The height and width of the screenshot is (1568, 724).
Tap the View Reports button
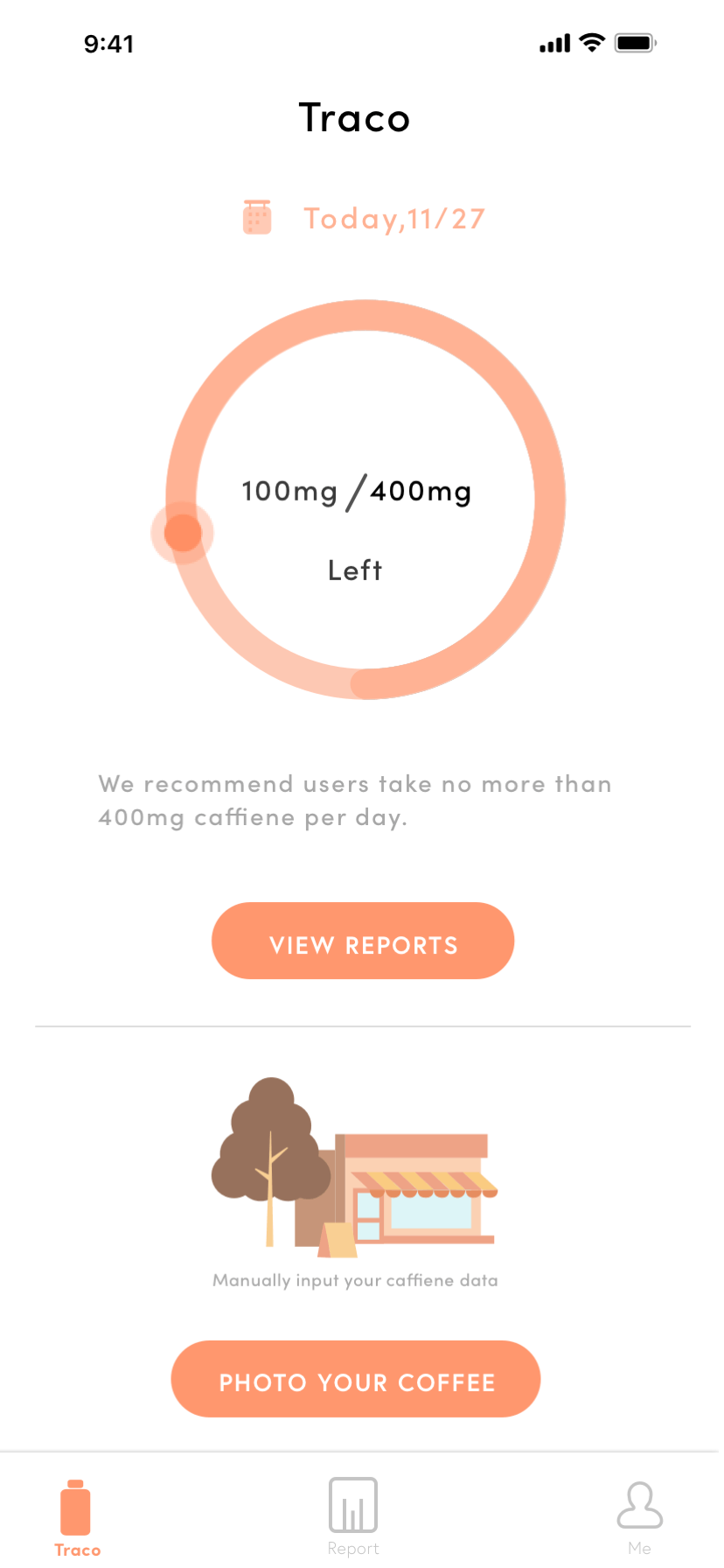tap(363, 941)
